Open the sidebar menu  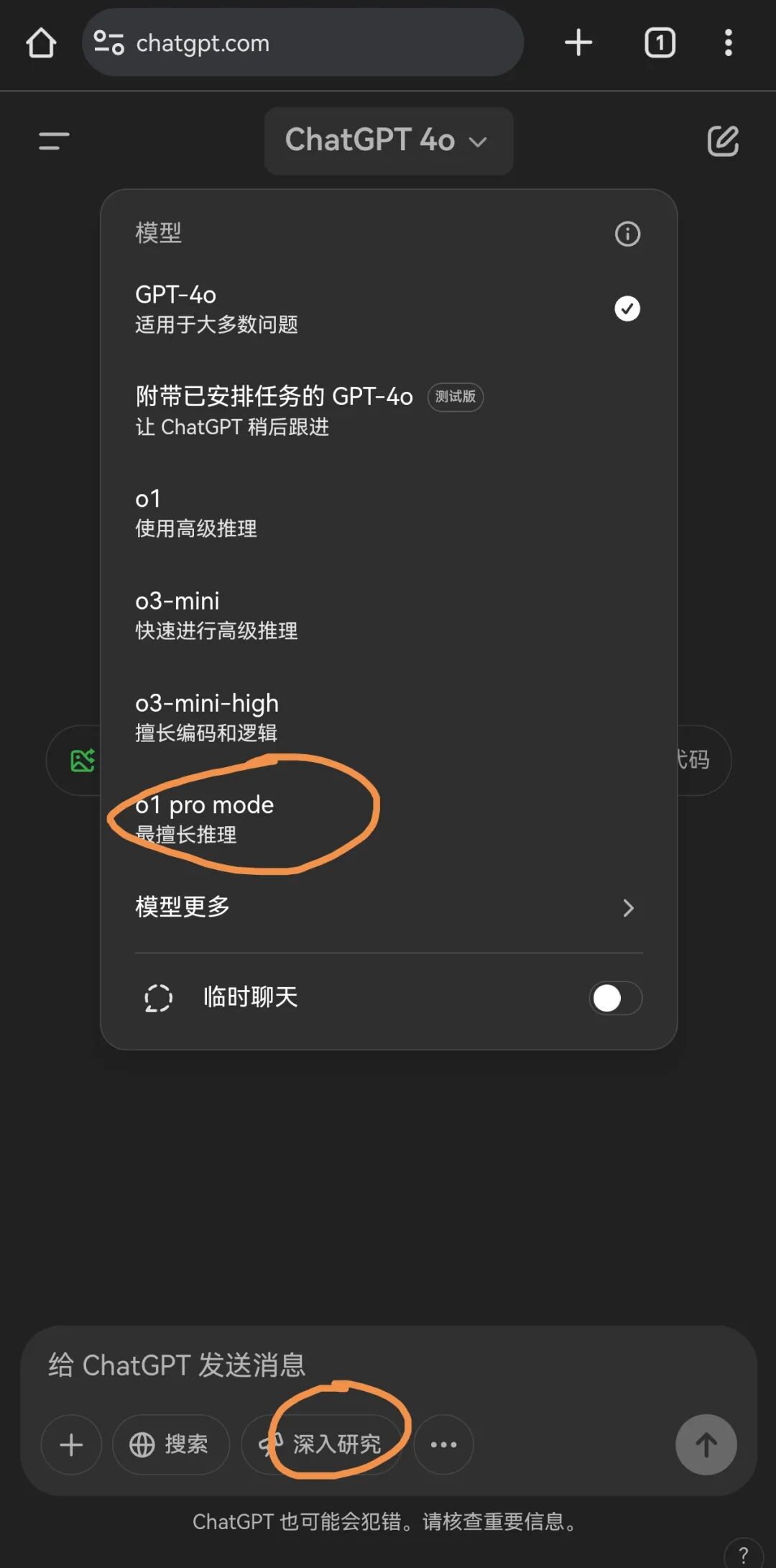point(54,141)
